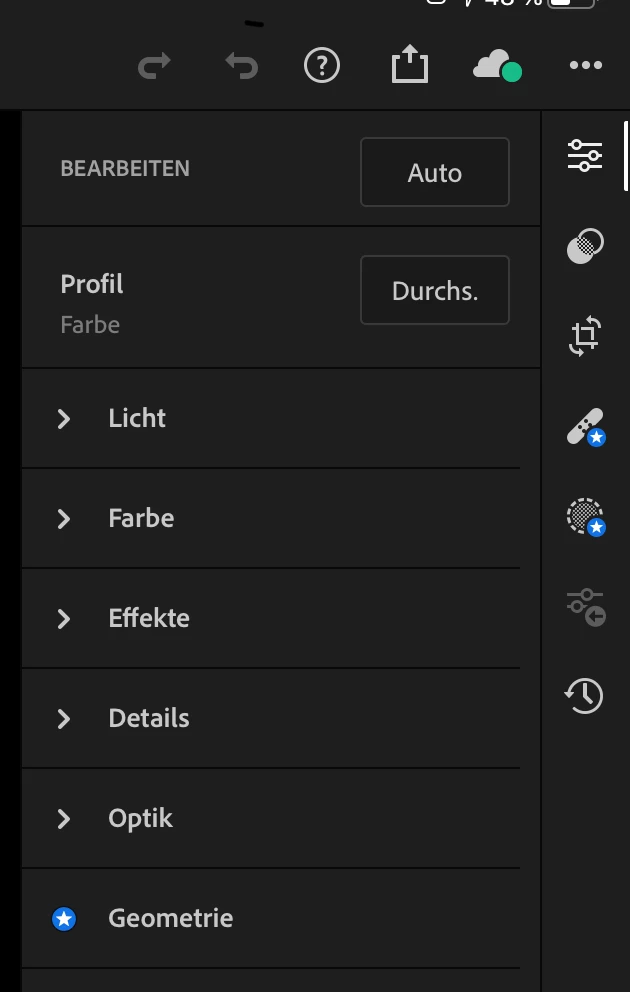Expand the Farbe section
The height and width of the screenshot is (992, 630).
pos(141,518)
